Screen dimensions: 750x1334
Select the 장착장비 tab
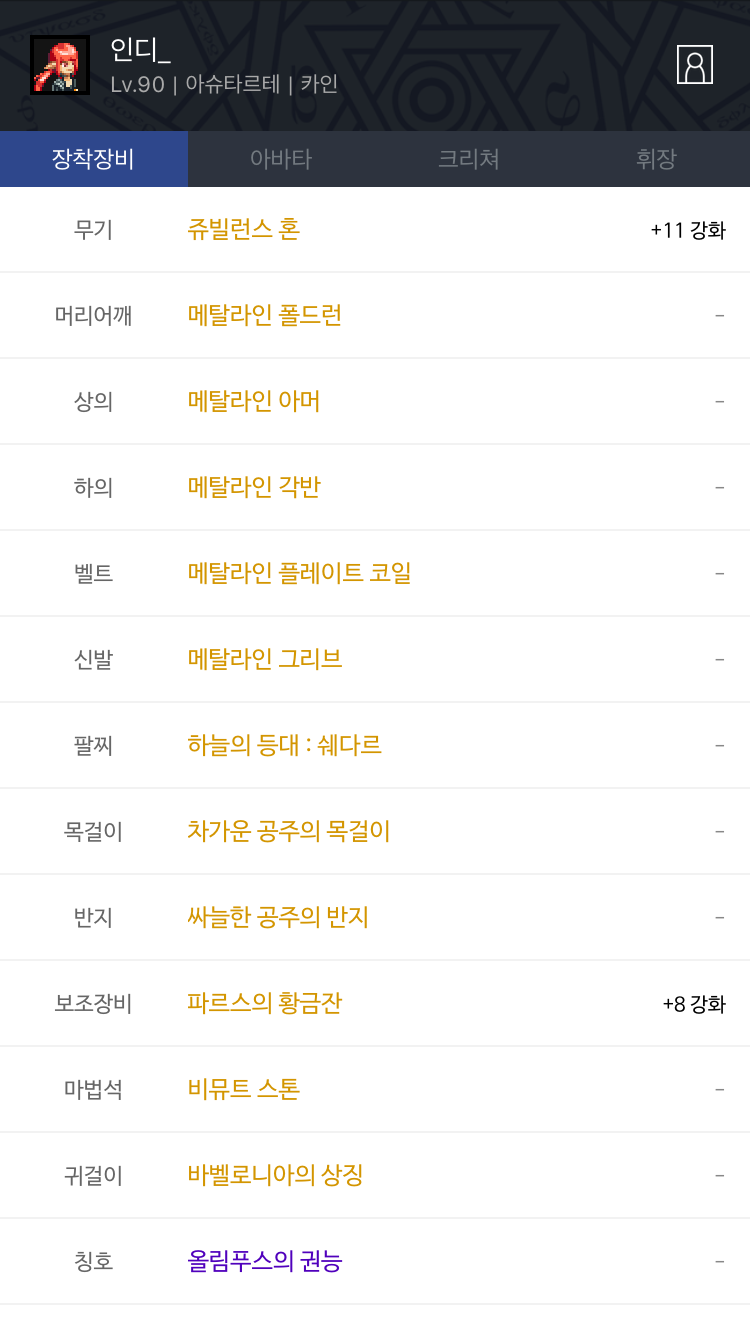pos(93,159)
